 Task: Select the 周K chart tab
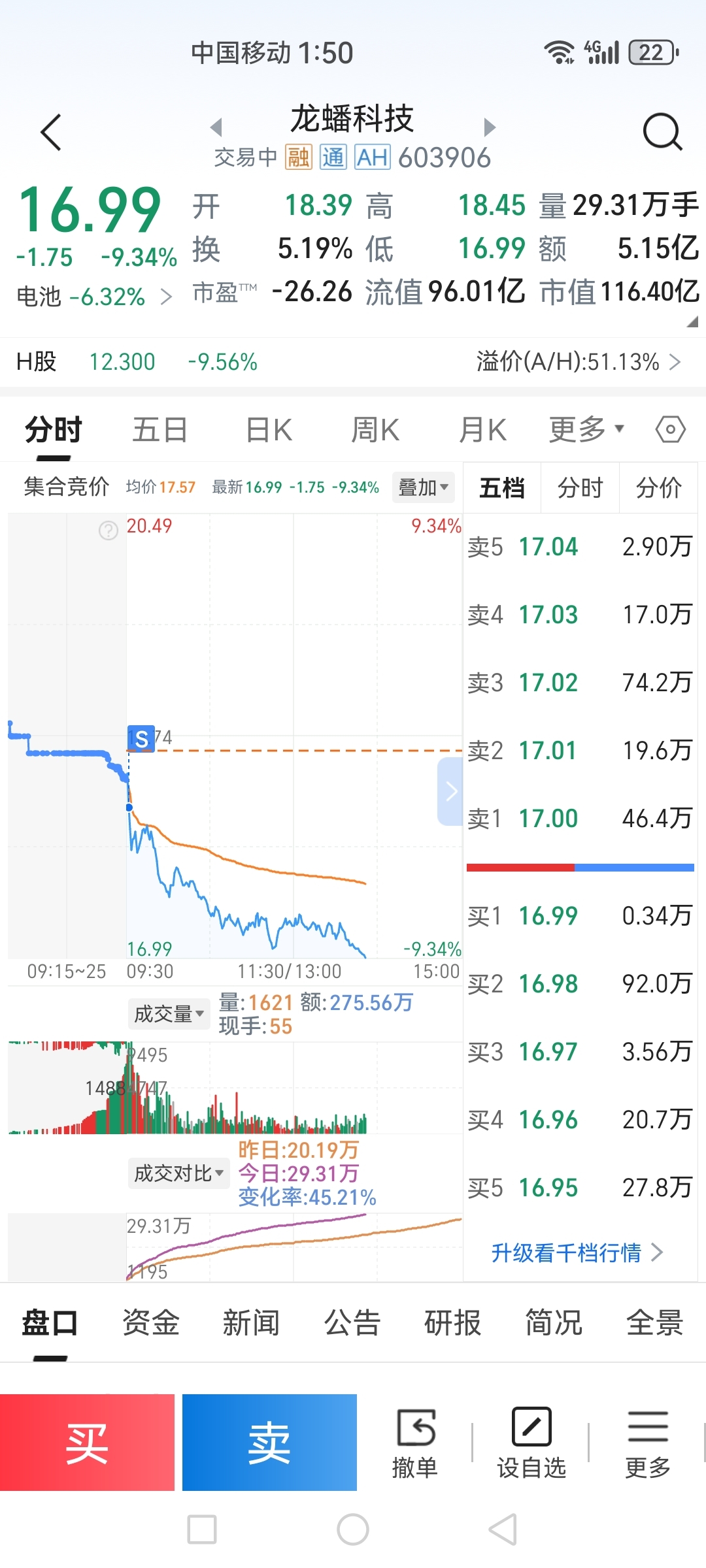coord(375,430)
